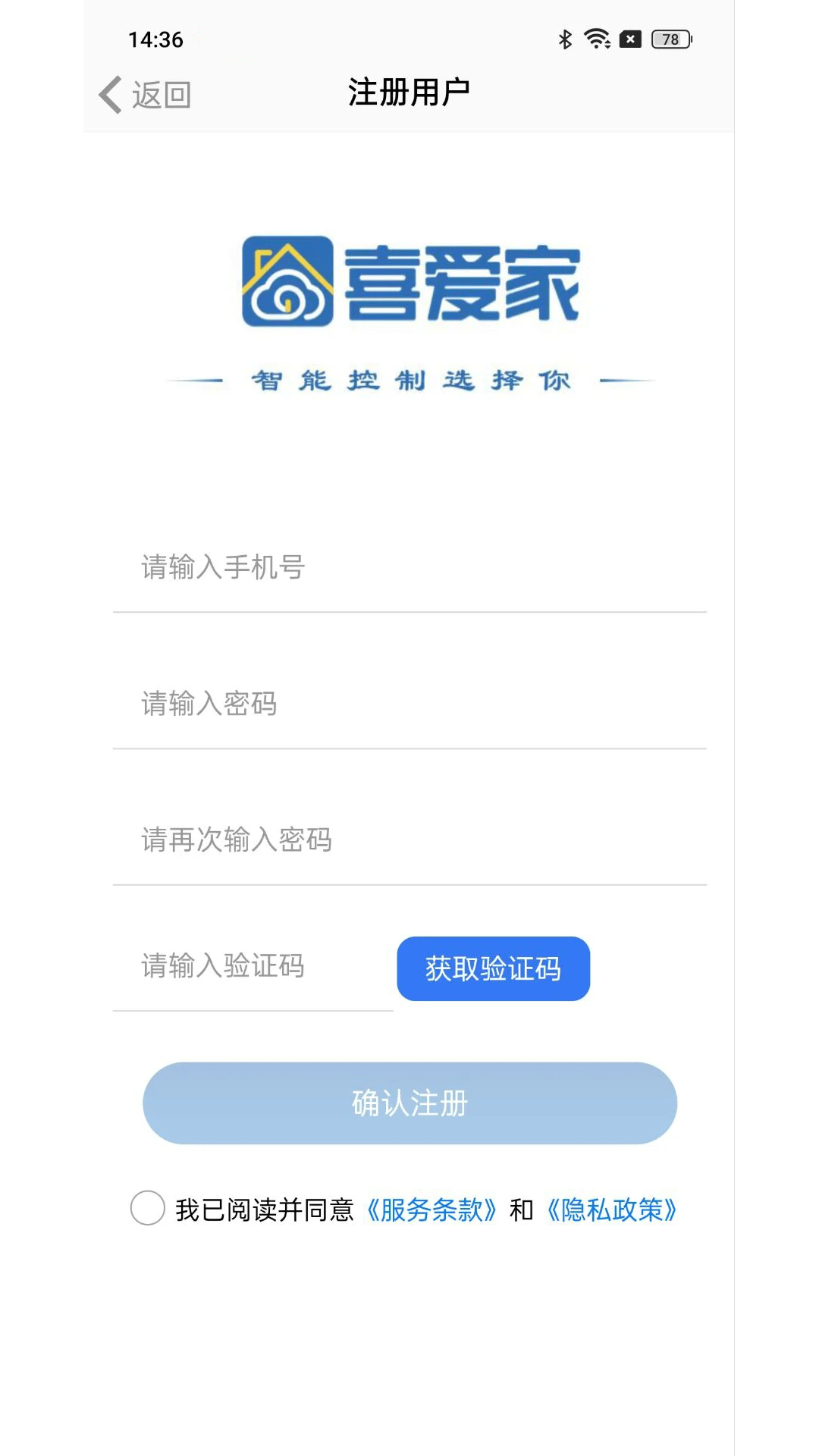Click the Bluetooth icon in status bar
Screen dimensions: 819x1456
[564, 38]
